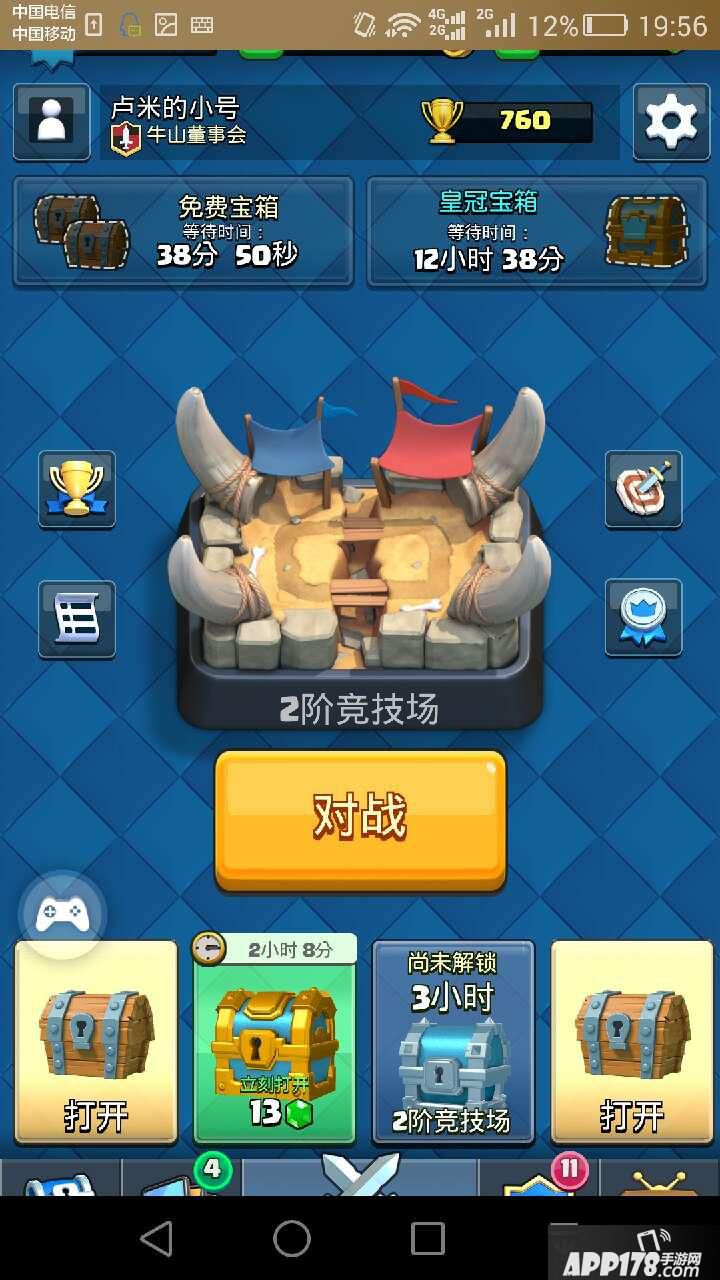Claim the 免费宝箱 free chest
The image size is (720, 1280).
pos(183,232)
